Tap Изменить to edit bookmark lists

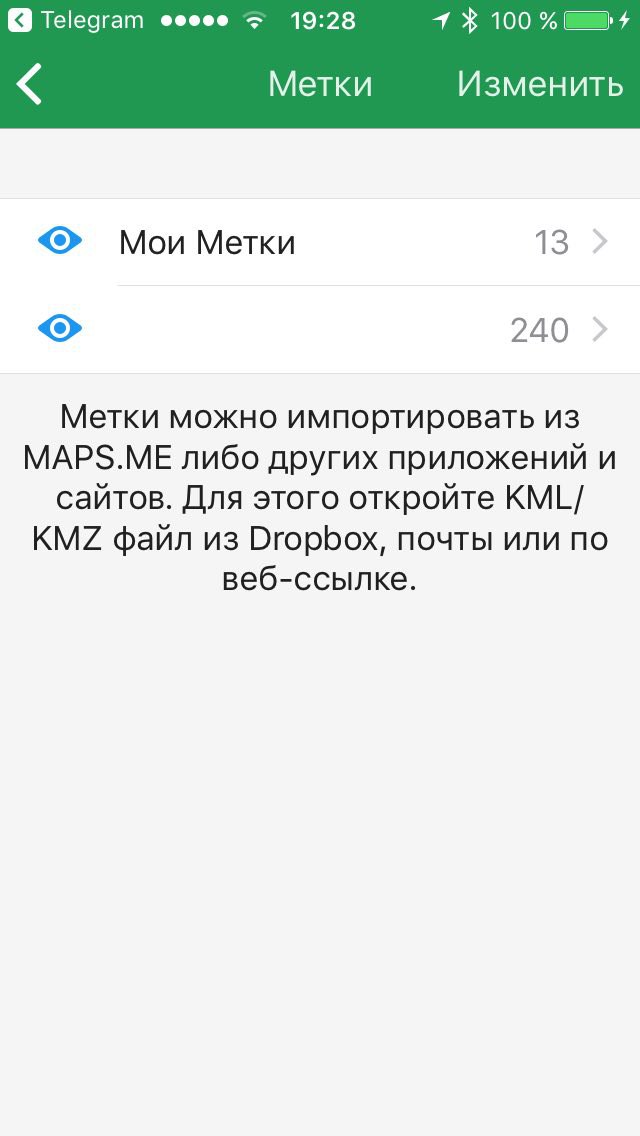coord(540,84)
